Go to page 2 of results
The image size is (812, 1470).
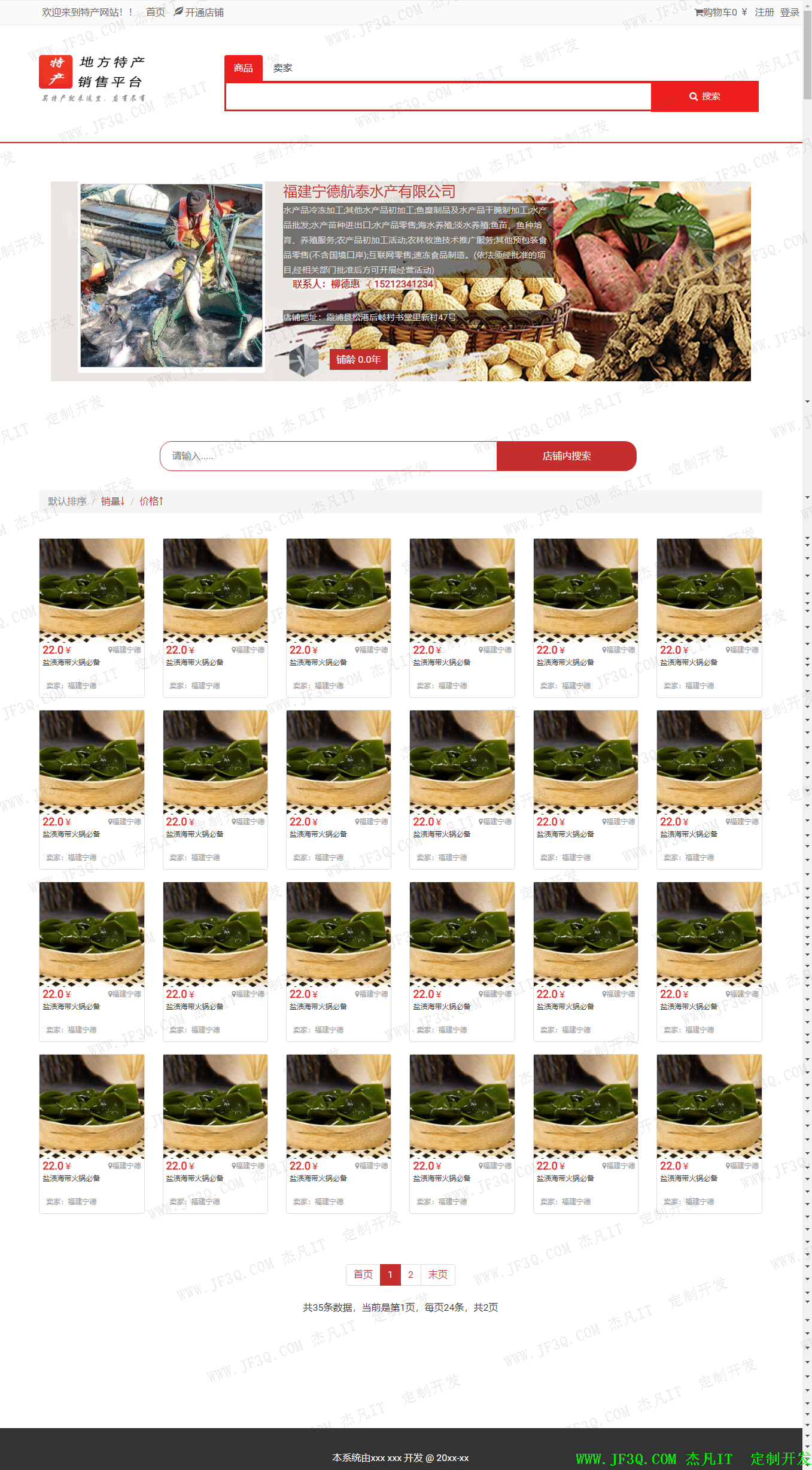click(x=410, y=1274)
